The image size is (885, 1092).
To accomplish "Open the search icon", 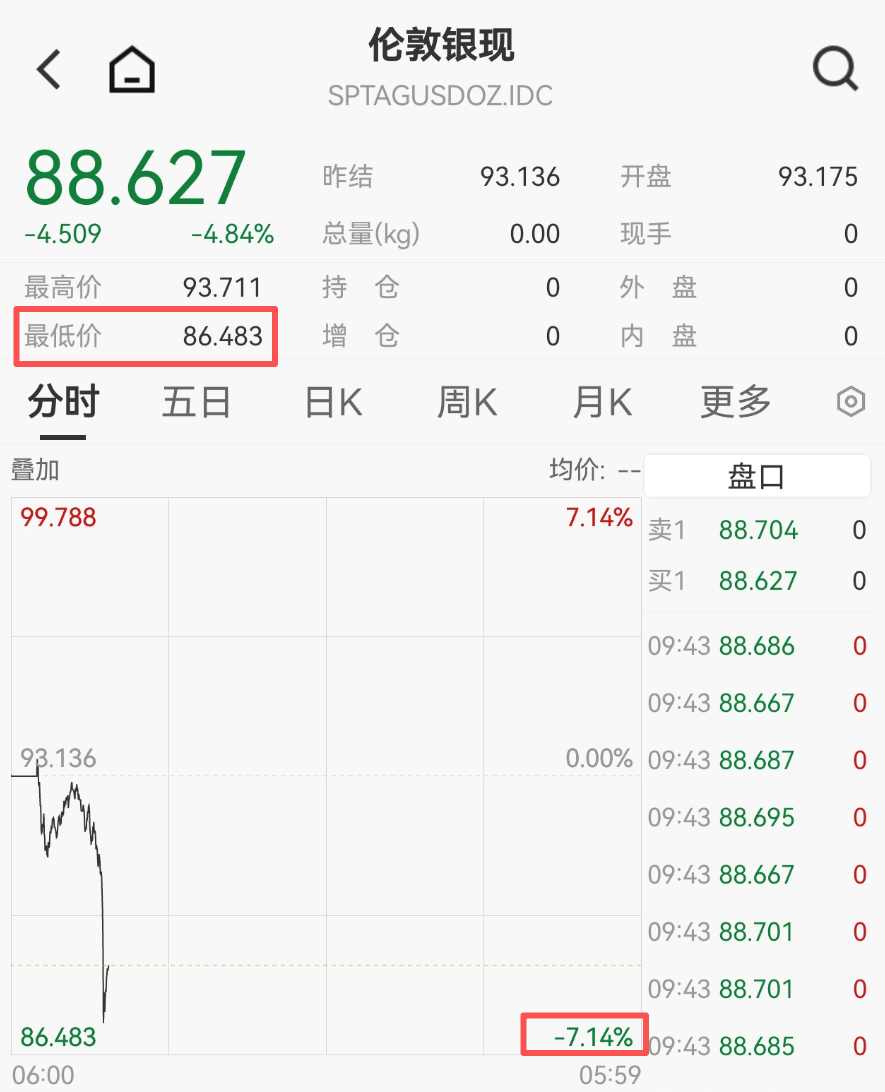I will (x=833, y=69).
